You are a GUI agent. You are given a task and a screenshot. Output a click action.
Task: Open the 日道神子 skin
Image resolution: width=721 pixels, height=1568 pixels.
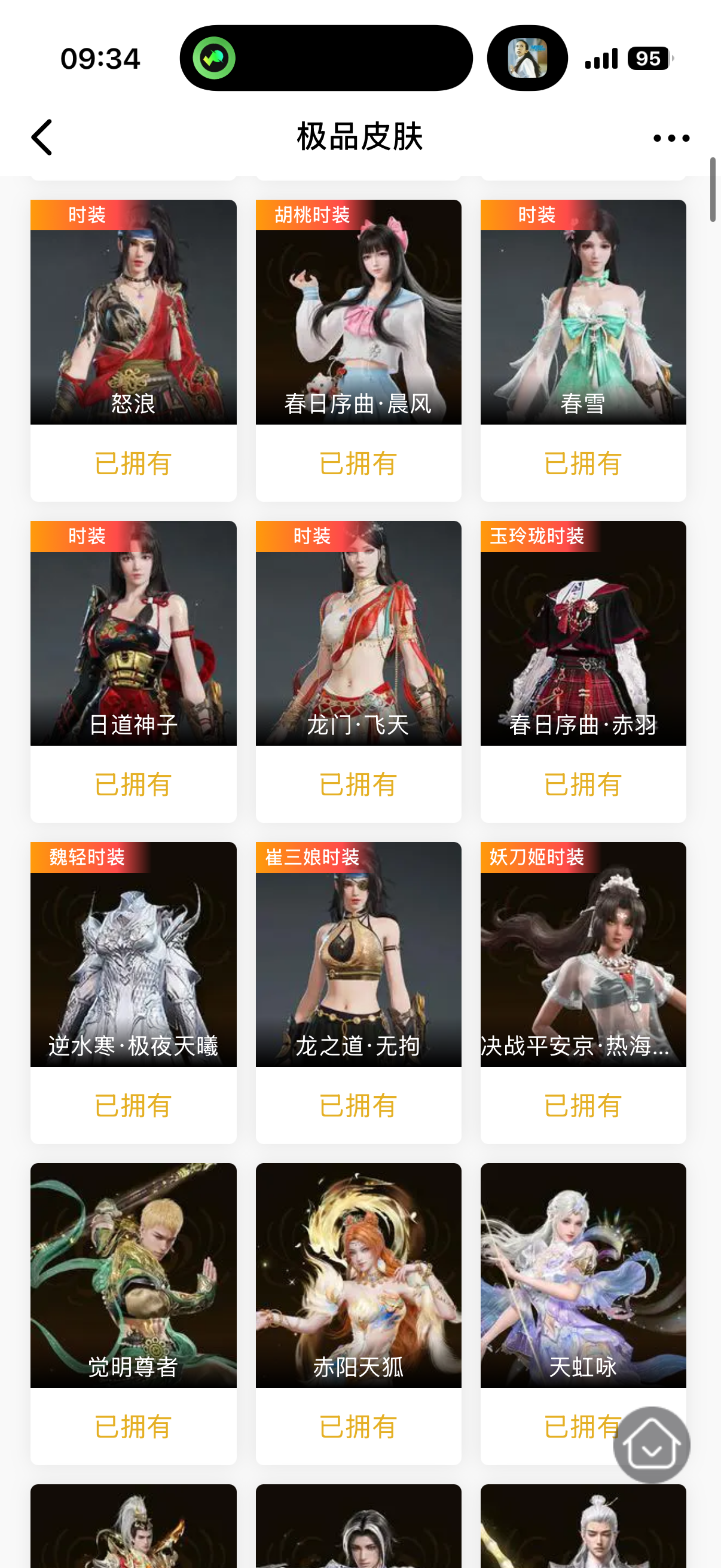133,633
